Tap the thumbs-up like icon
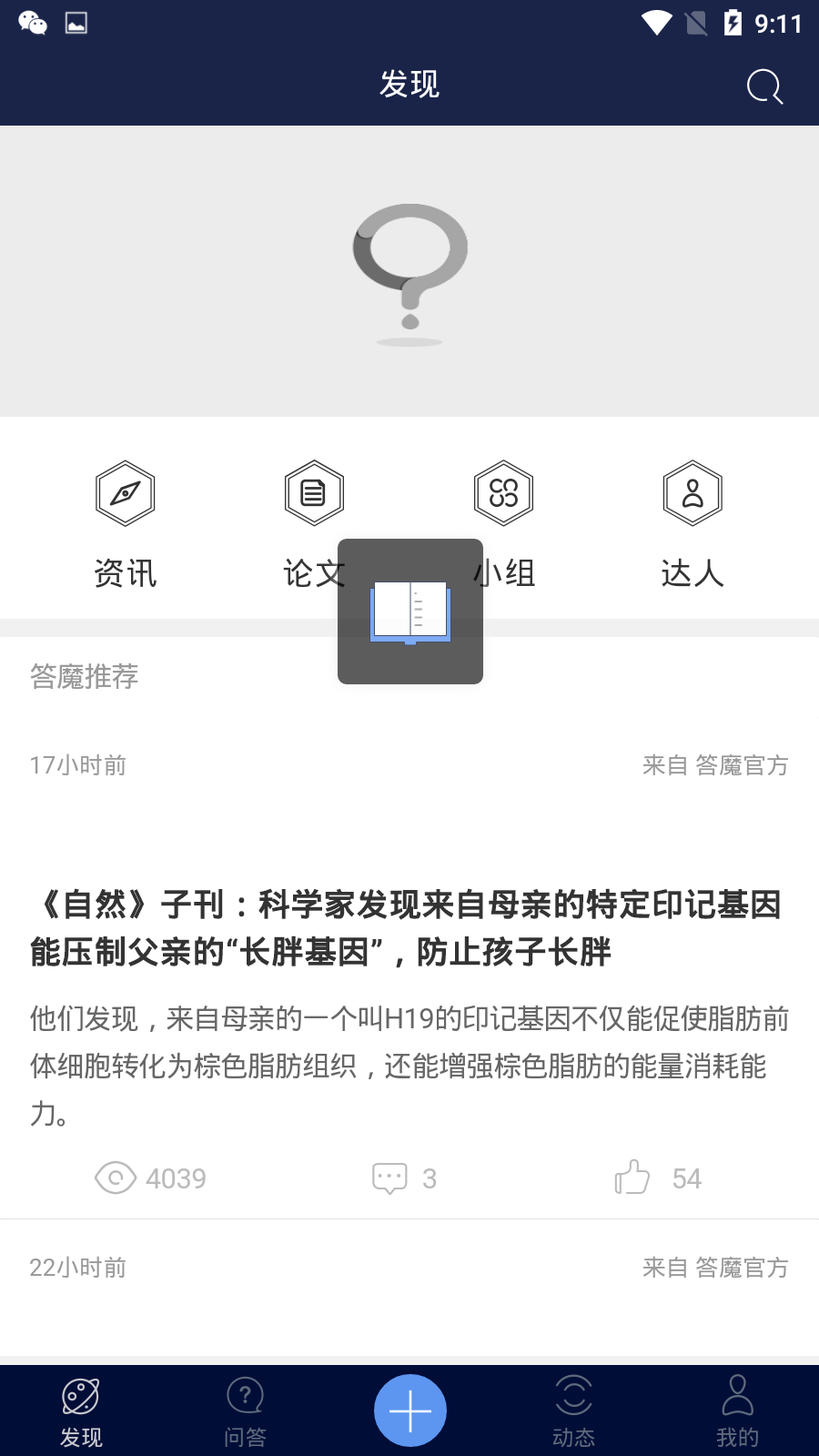The height and width of the screenshot is (1456, 819). point(632,1178)
